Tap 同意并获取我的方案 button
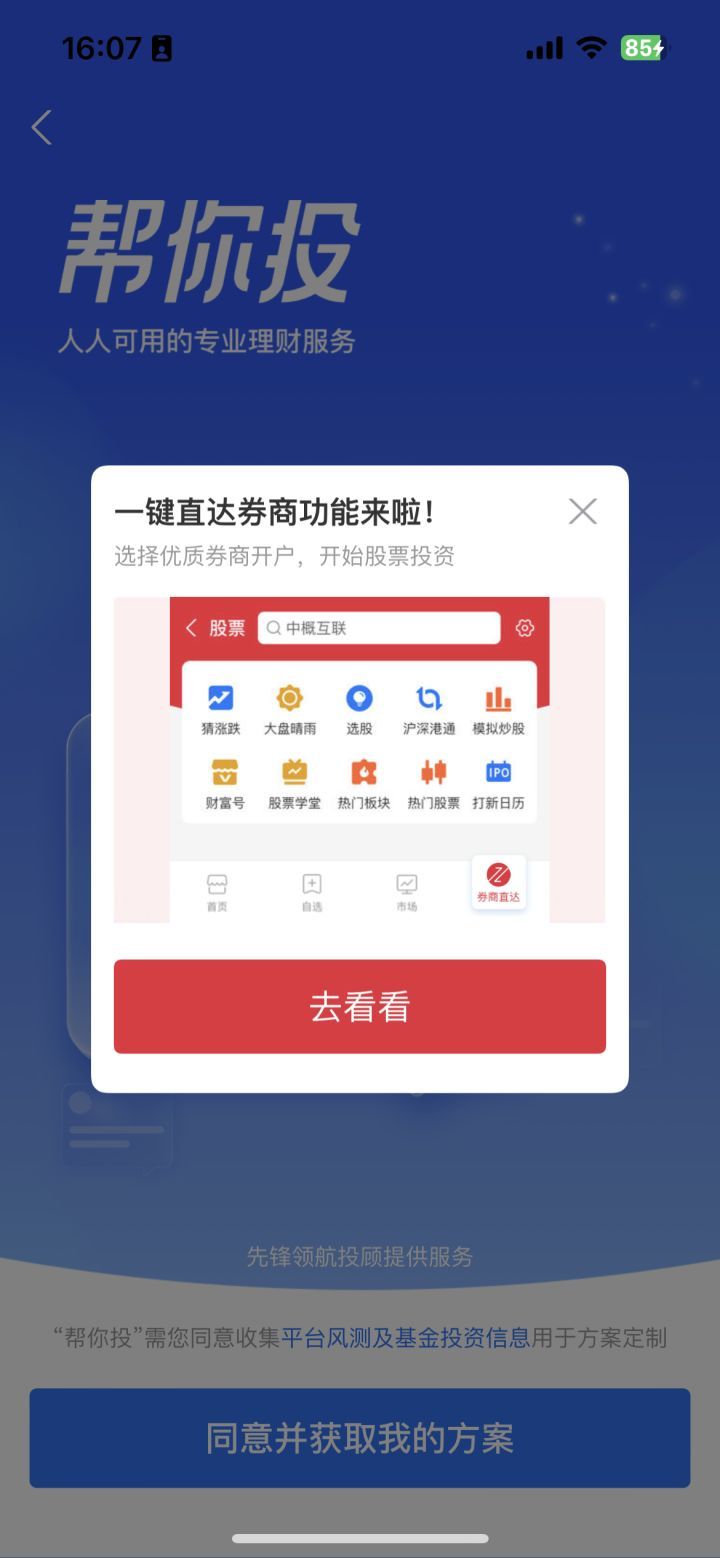The image size is (720, 1558). (x=359, y=1437)
